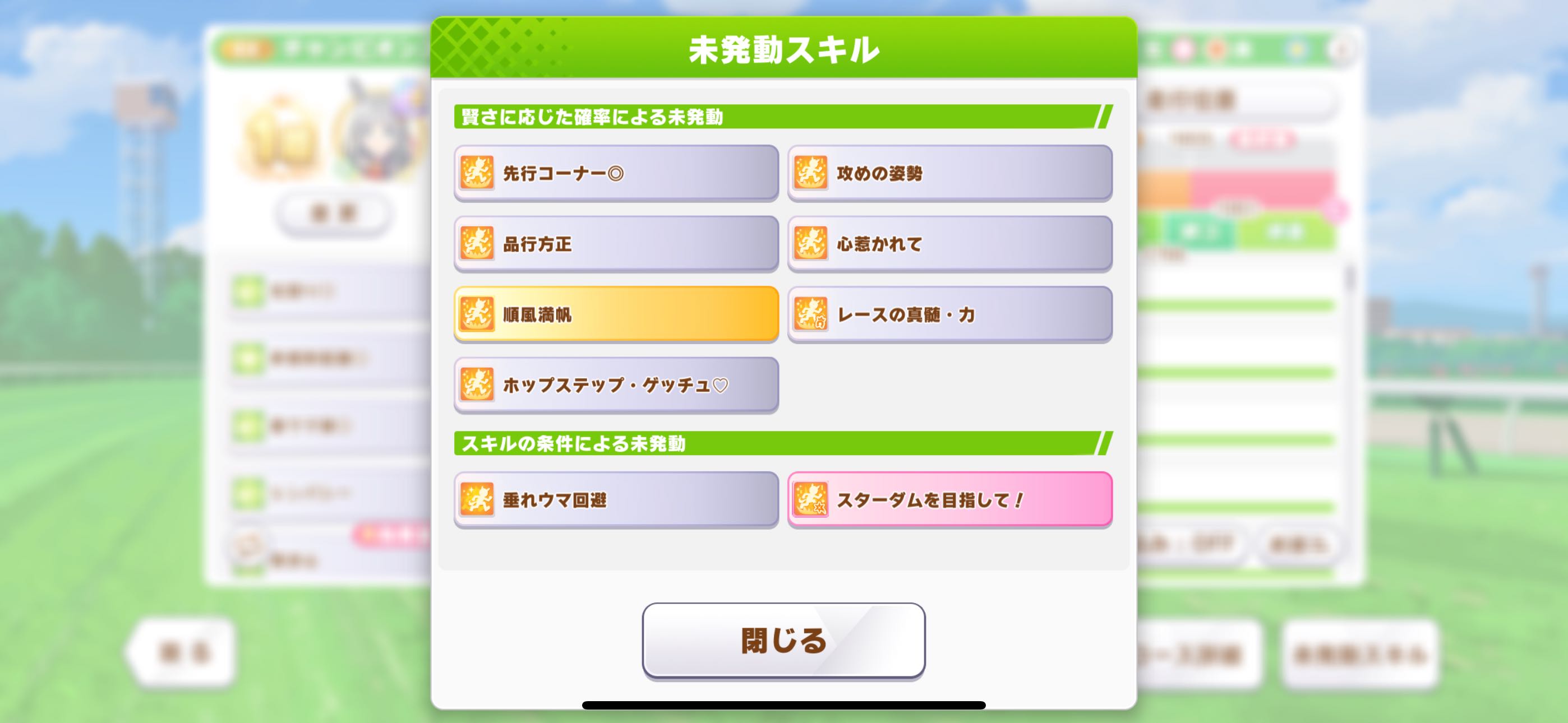
Task: Select the pink skill スターダムを目指して！
Action: (x=949, y=499)
